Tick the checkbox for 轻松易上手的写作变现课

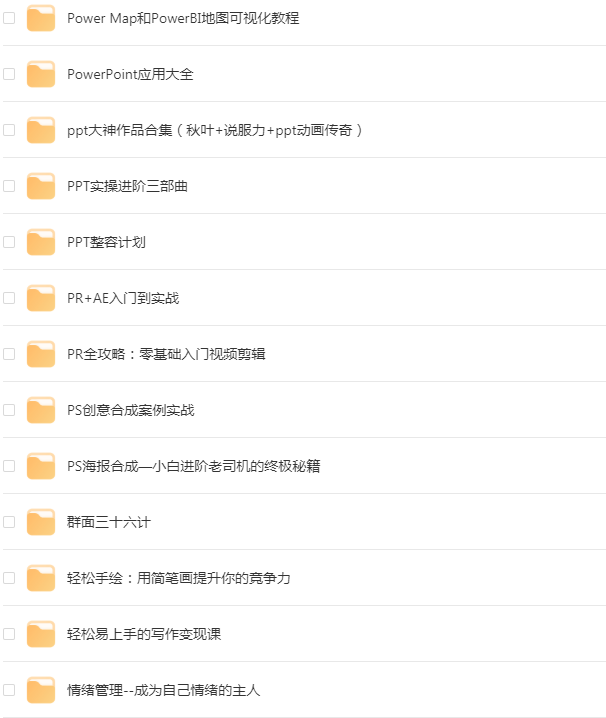(x=9, y=634)
